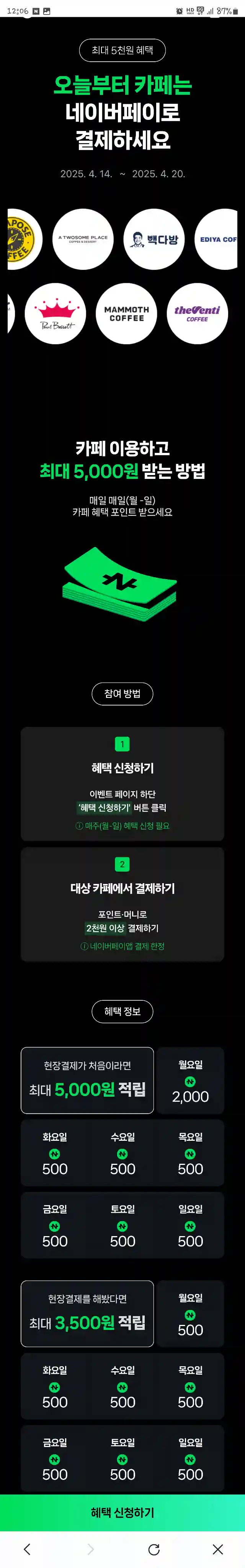Tap the green 혜택 신청하기 button
245x1568 pixels.
click(x=122, y=1512)
